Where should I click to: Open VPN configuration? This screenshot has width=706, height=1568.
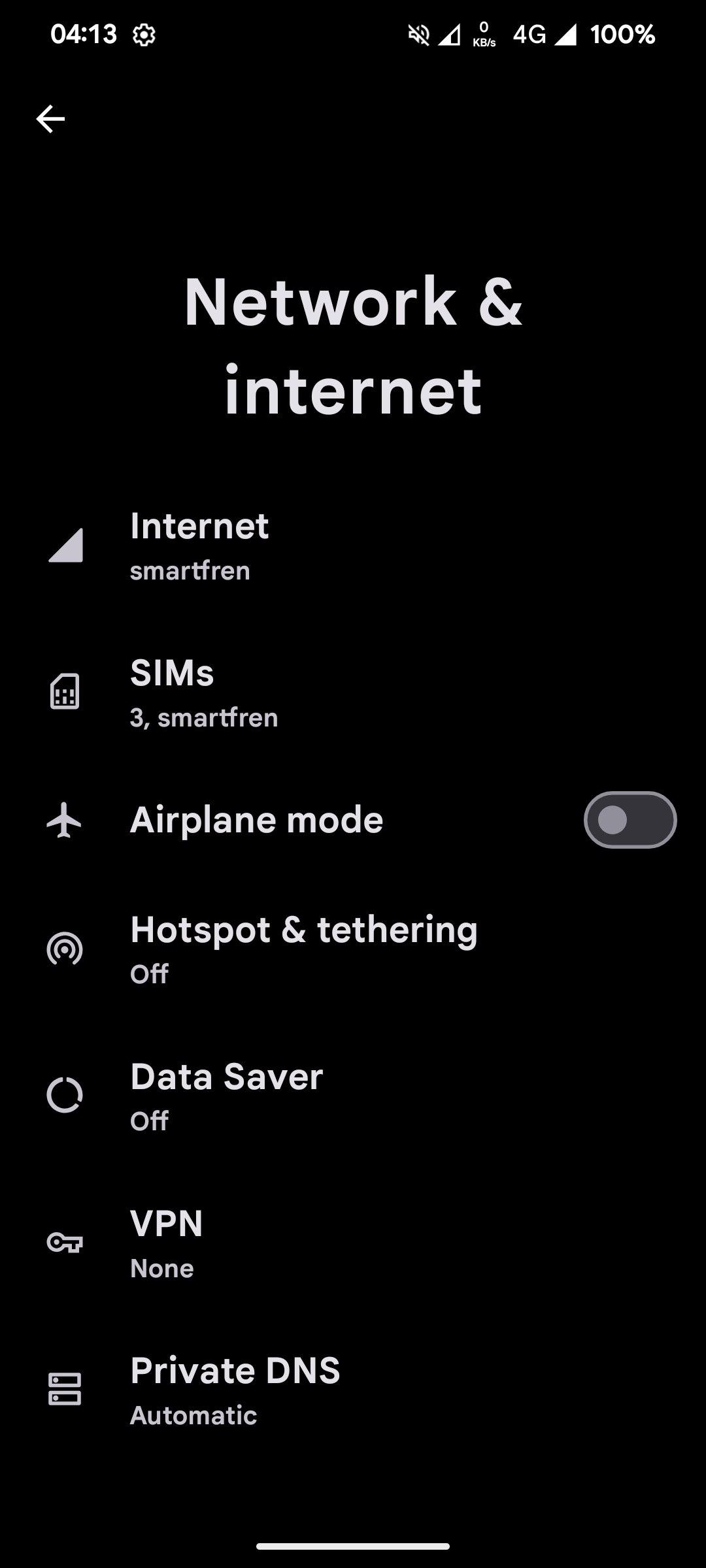(x=167, y=1243)
